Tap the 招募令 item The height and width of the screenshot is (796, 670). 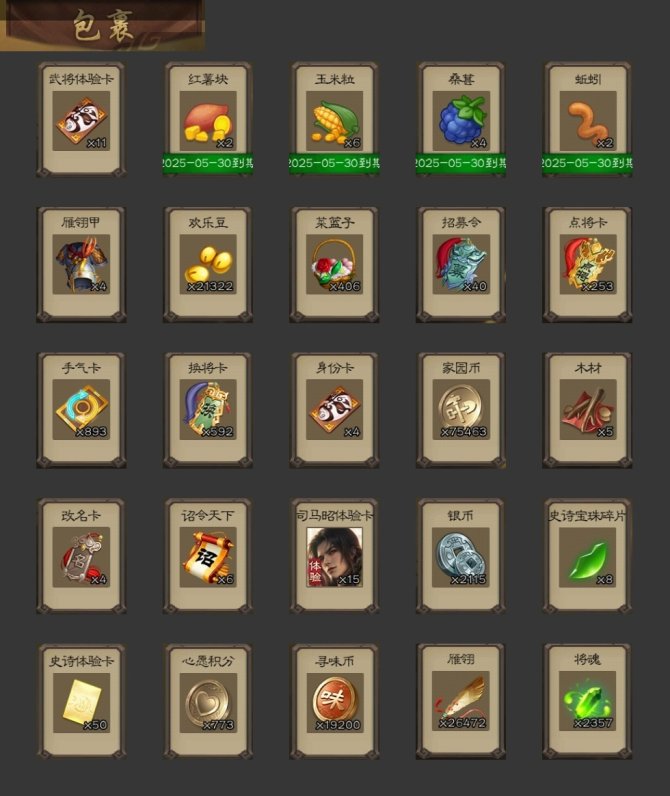pyautogui.click(x=461, y=266)
